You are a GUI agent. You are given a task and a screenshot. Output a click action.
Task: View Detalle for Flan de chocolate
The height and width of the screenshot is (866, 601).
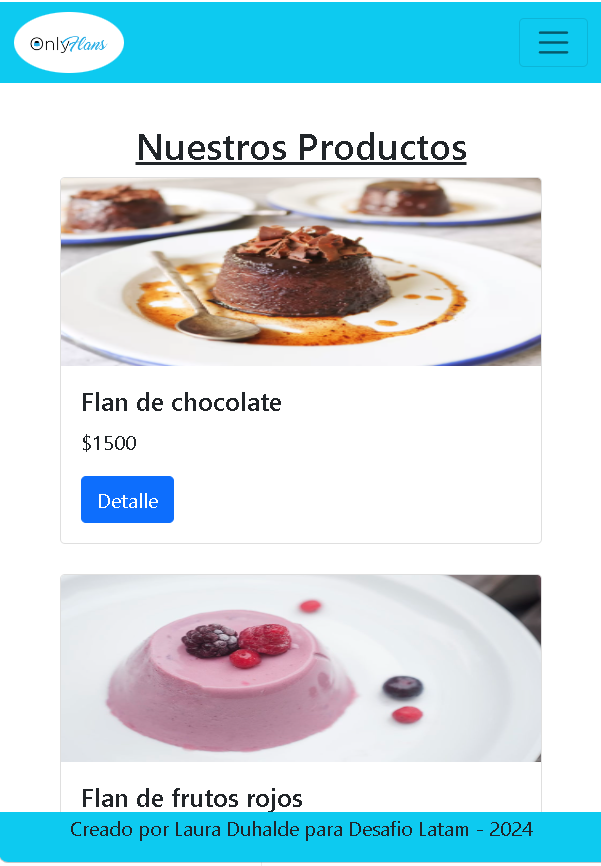[127, 500]
